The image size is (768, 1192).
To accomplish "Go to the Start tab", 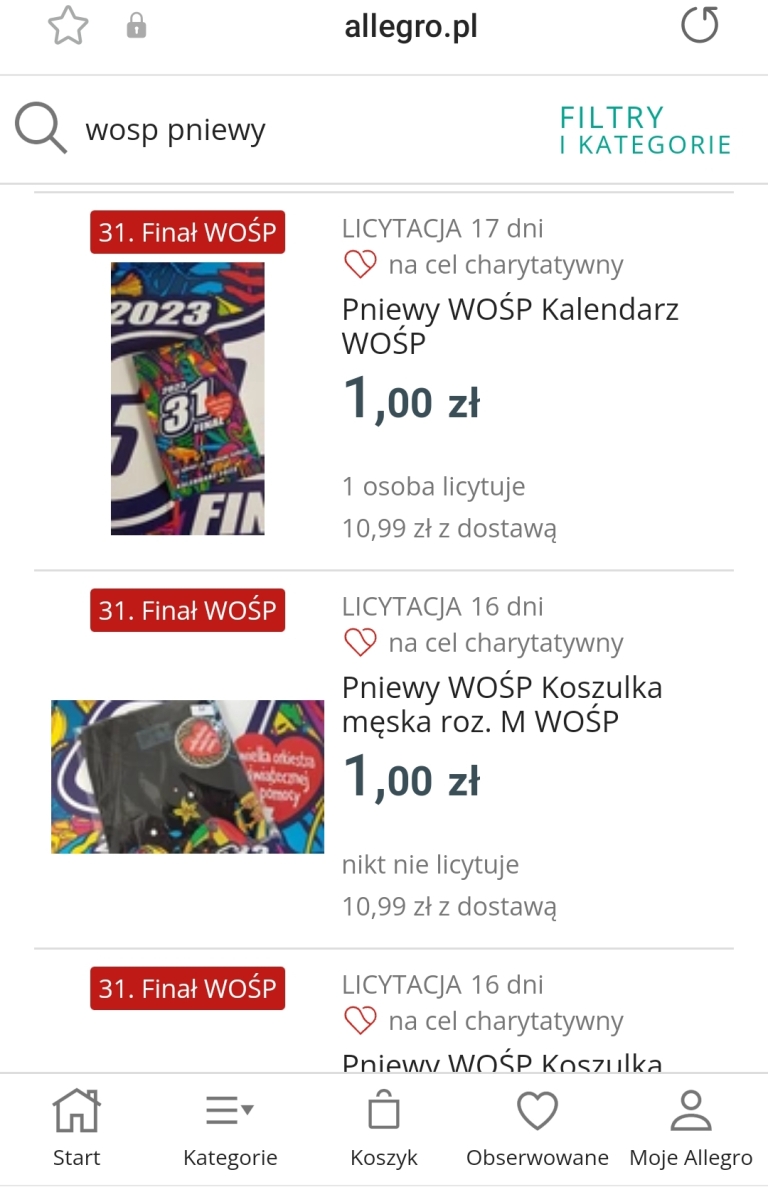I will (x=77, y=1130).
